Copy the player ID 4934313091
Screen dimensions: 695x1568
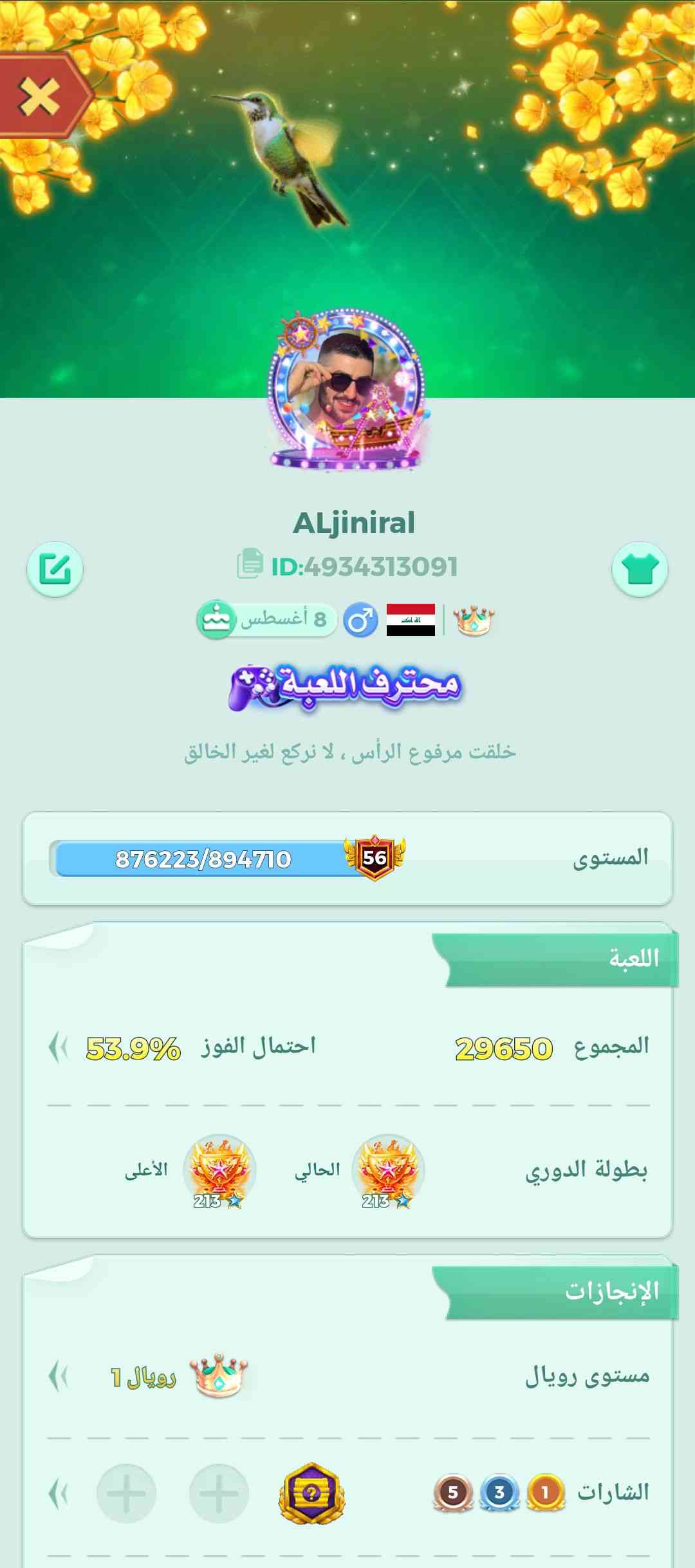(250, 565)
